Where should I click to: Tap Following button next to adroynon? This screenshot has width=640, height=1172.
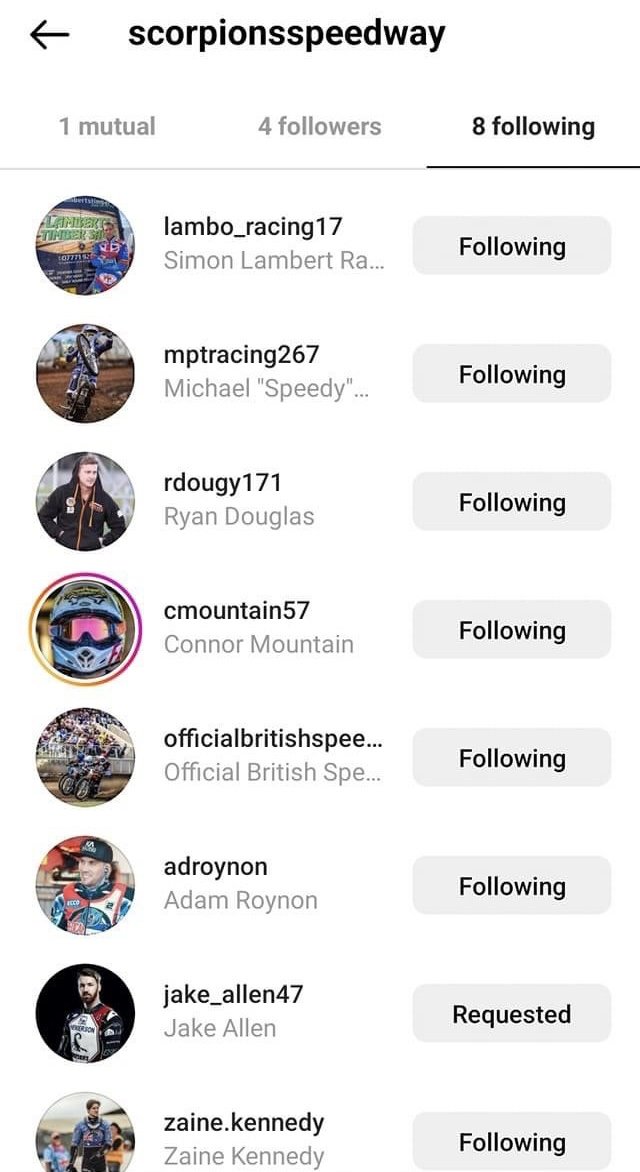pyautogui.click(x=512, y=886)
